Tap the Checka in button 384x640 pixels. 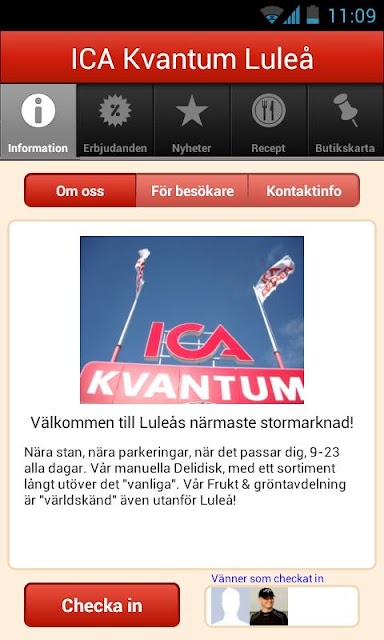pos(102,605)
